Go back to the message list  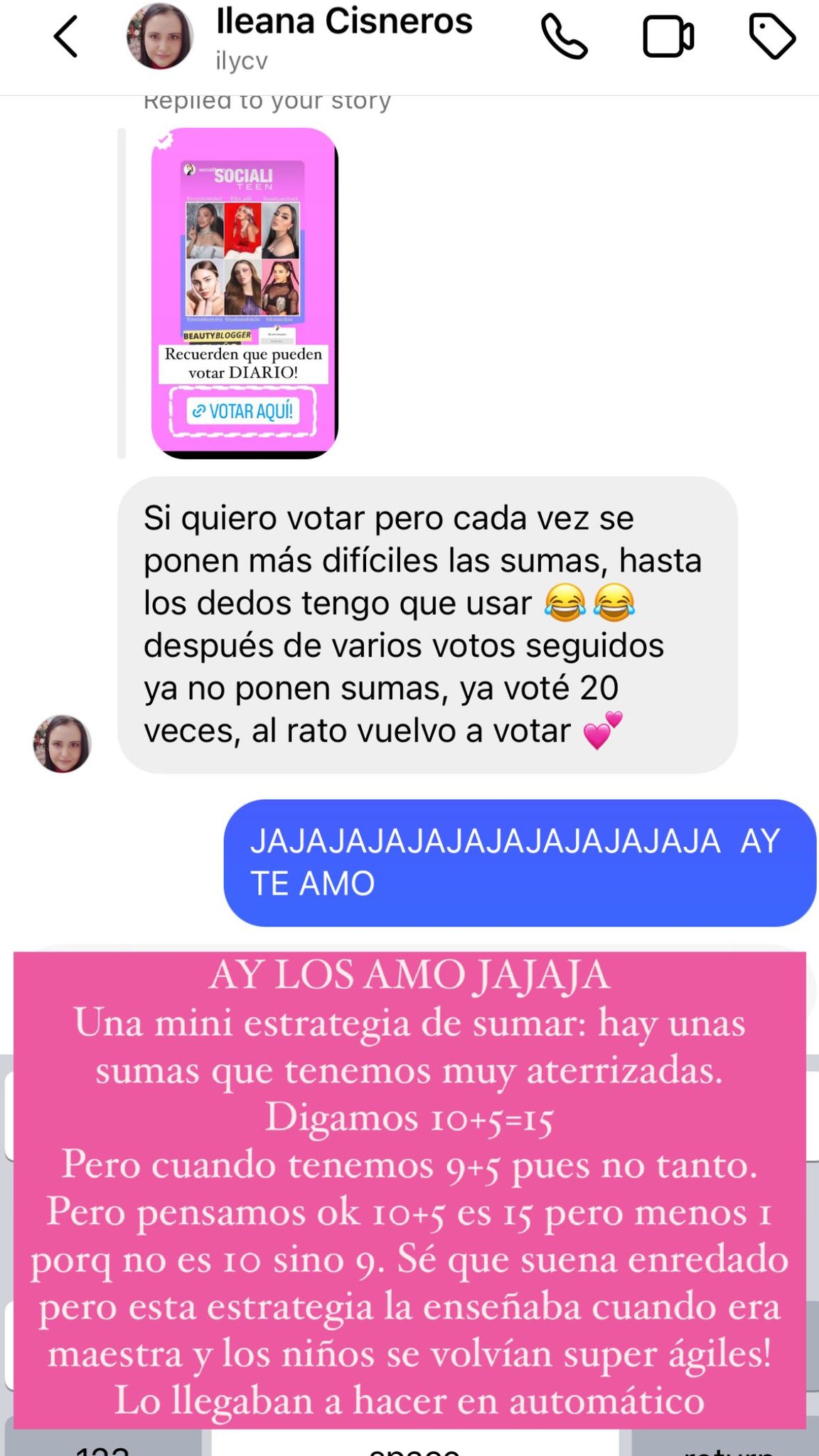(x=66, y=37)
